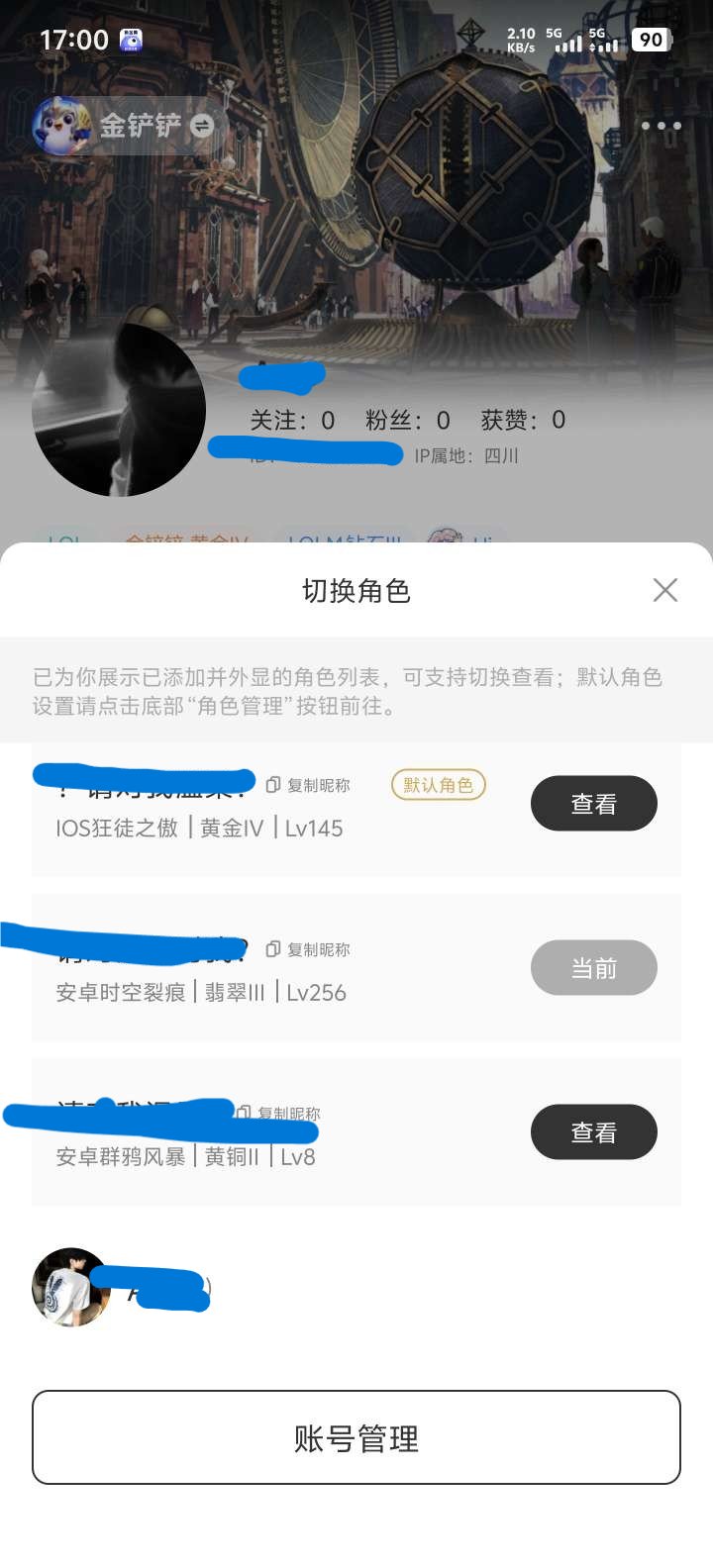Image resolution: width=713 pixels, height=1568 pixels.
Task: Click 查看 for the IOS狂徒之傲 黄金IV role
Action: point(594,803)
